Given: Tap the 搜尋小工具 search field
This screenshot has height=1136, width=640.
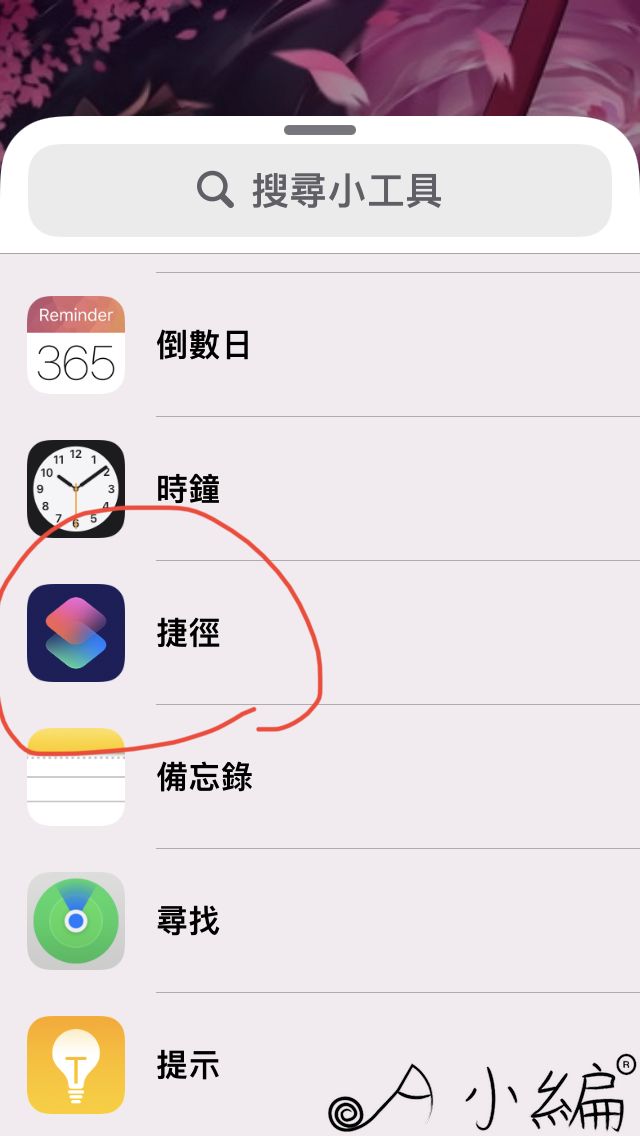Looking at the screenshot, I should tap(319, 190).
